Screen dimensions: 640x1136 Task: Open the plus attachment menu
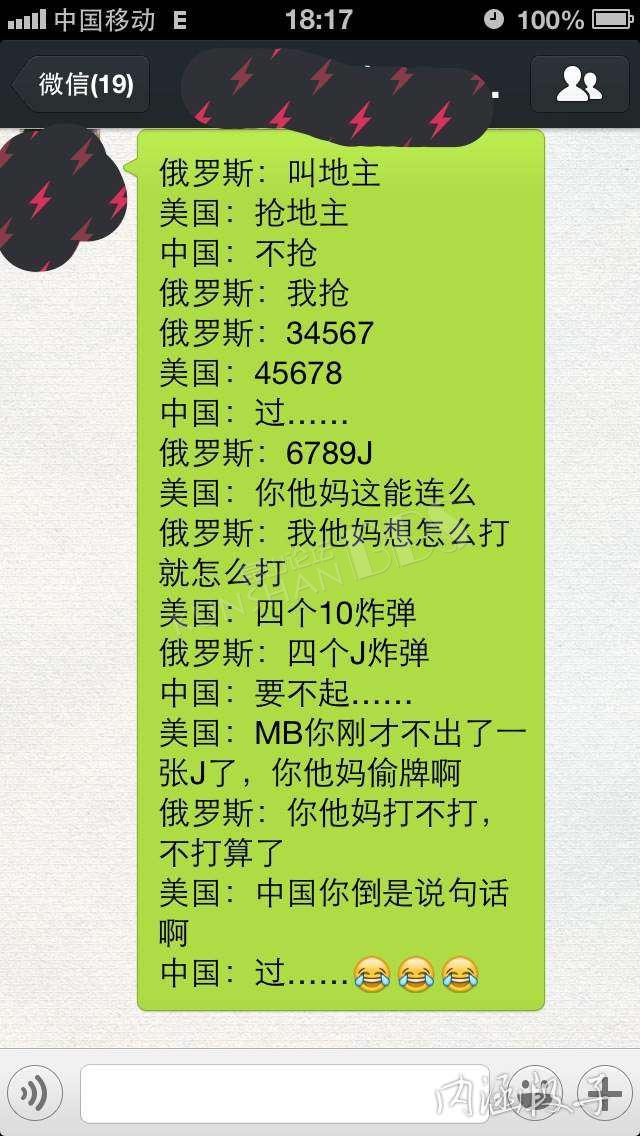coord(605,1093)
